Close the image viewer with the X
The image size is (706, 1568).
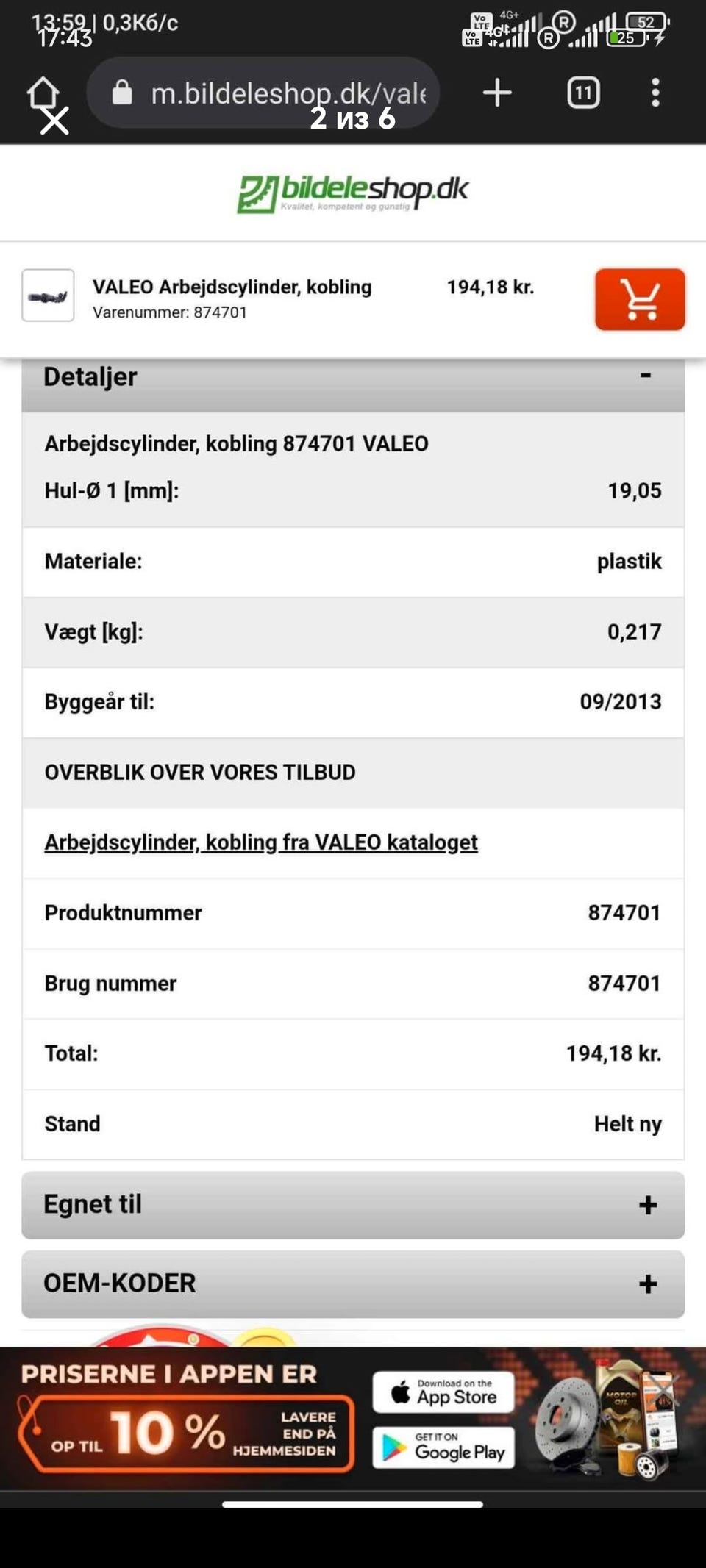[x=54, y=121]
